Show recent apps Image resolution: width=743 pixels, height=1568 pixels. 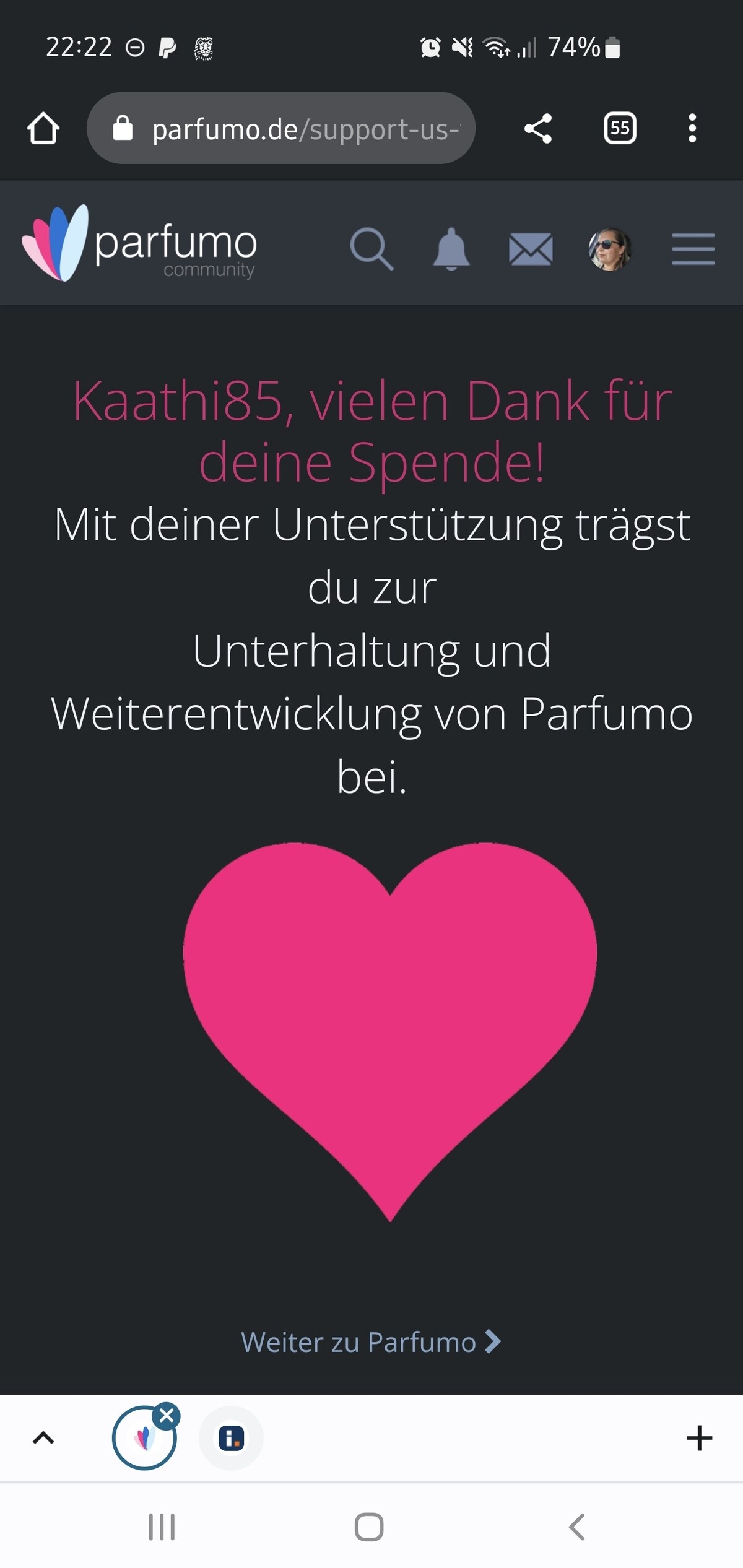162,1527
